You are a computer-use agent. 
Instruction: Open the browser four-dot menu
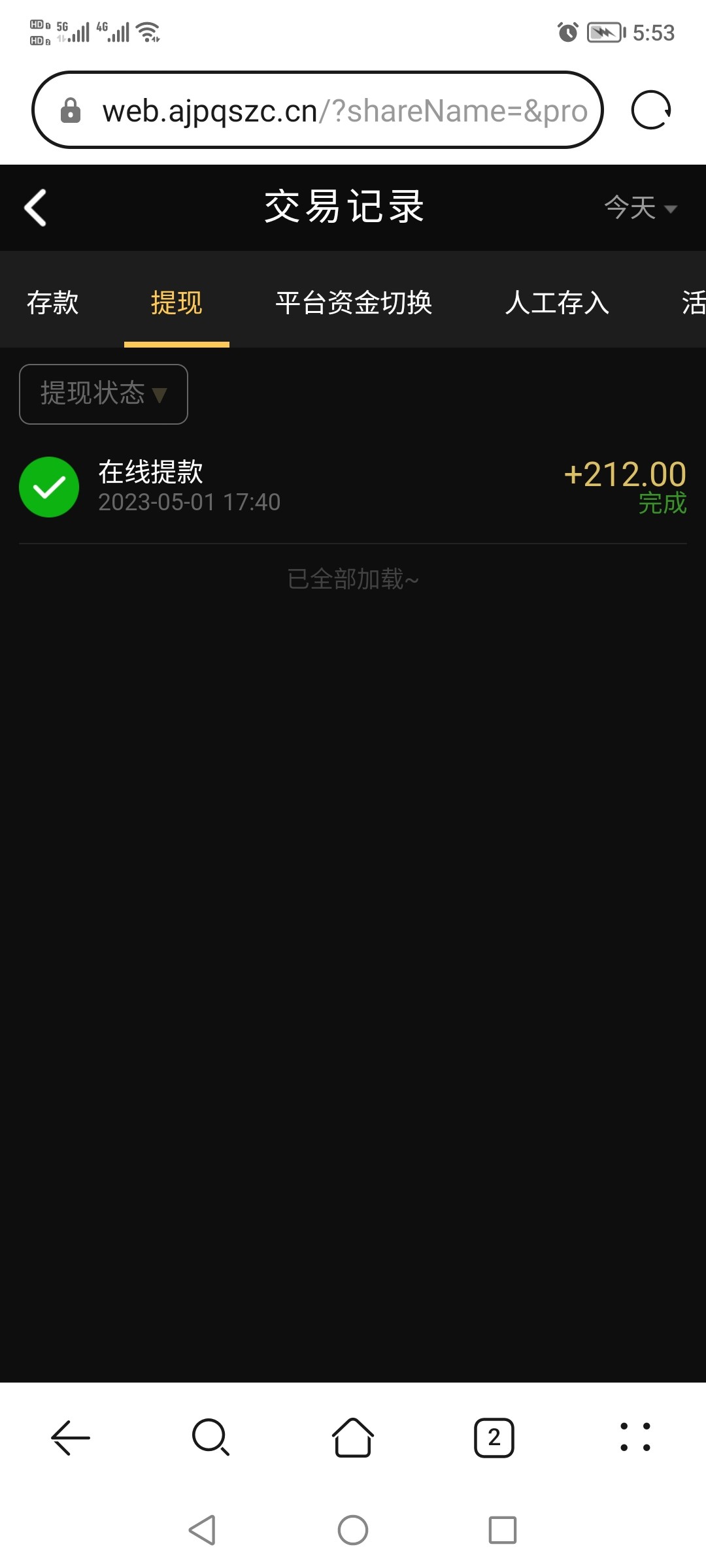[x=635, y=1437]
